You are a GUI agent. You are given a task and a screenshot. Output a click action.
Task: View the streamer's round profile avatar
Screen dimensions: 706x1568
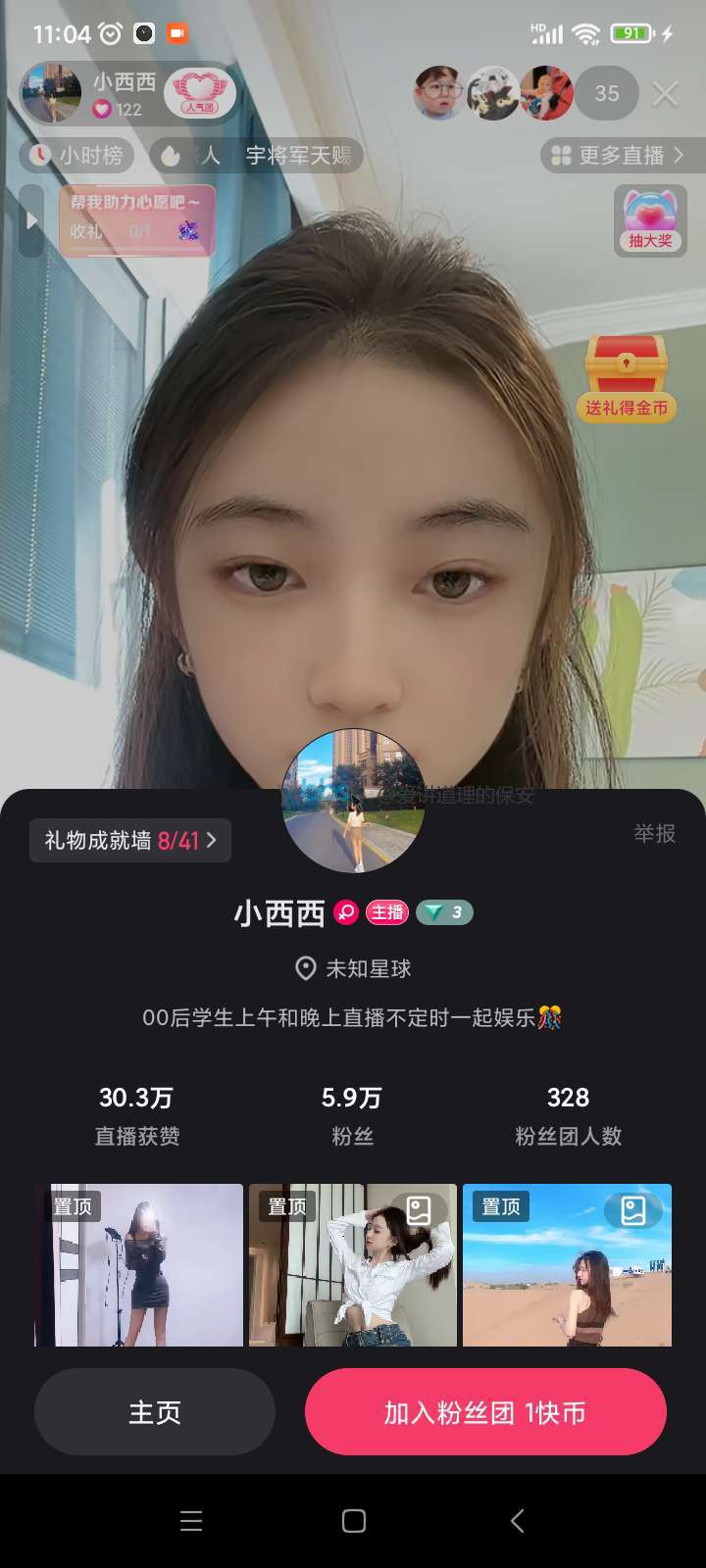pos(353,802)
